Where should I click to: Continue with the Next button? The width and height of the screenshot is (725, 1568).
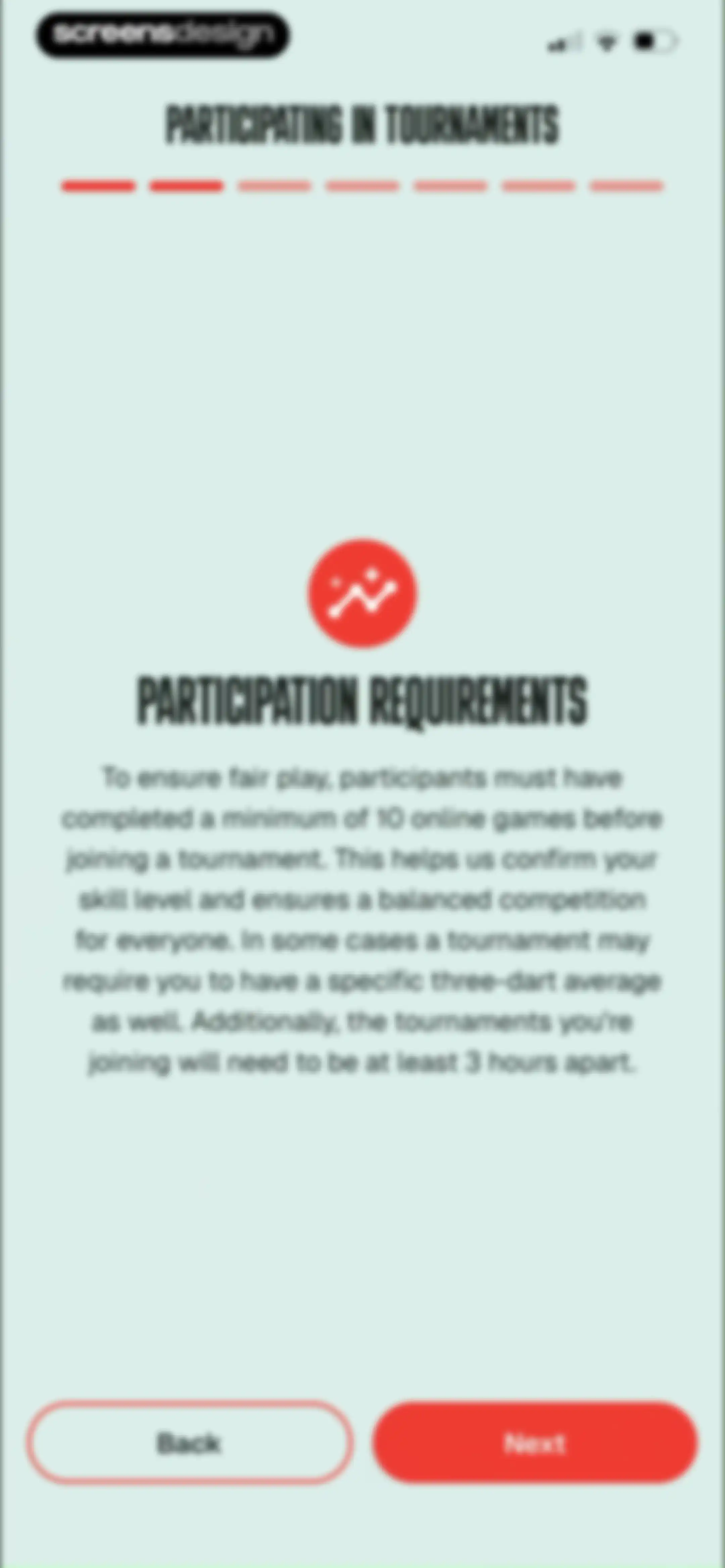535,1443
